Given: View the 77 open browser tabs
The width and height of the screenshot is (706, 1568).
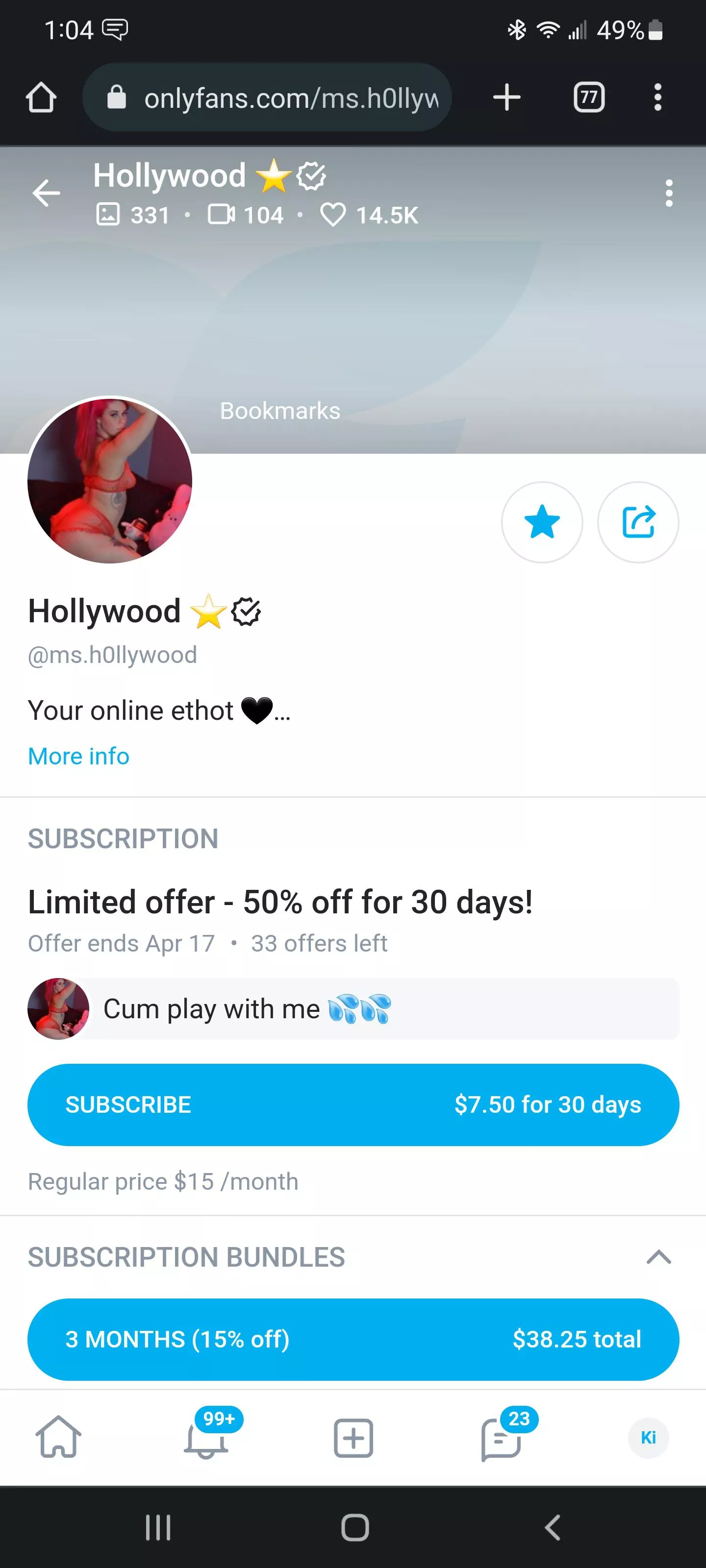Looking at the screenshot, I should tap(589, 98).
